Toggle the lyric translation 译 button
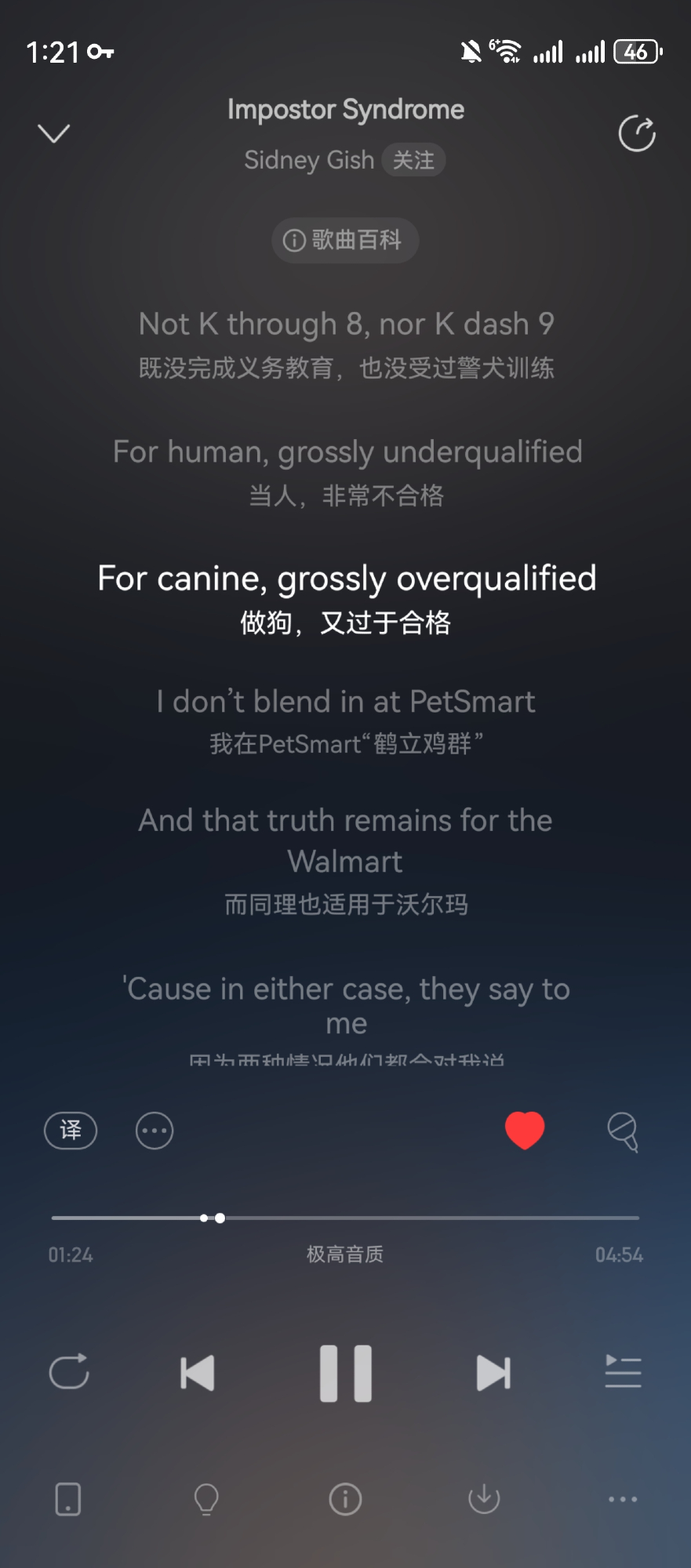 (71, 1131)
